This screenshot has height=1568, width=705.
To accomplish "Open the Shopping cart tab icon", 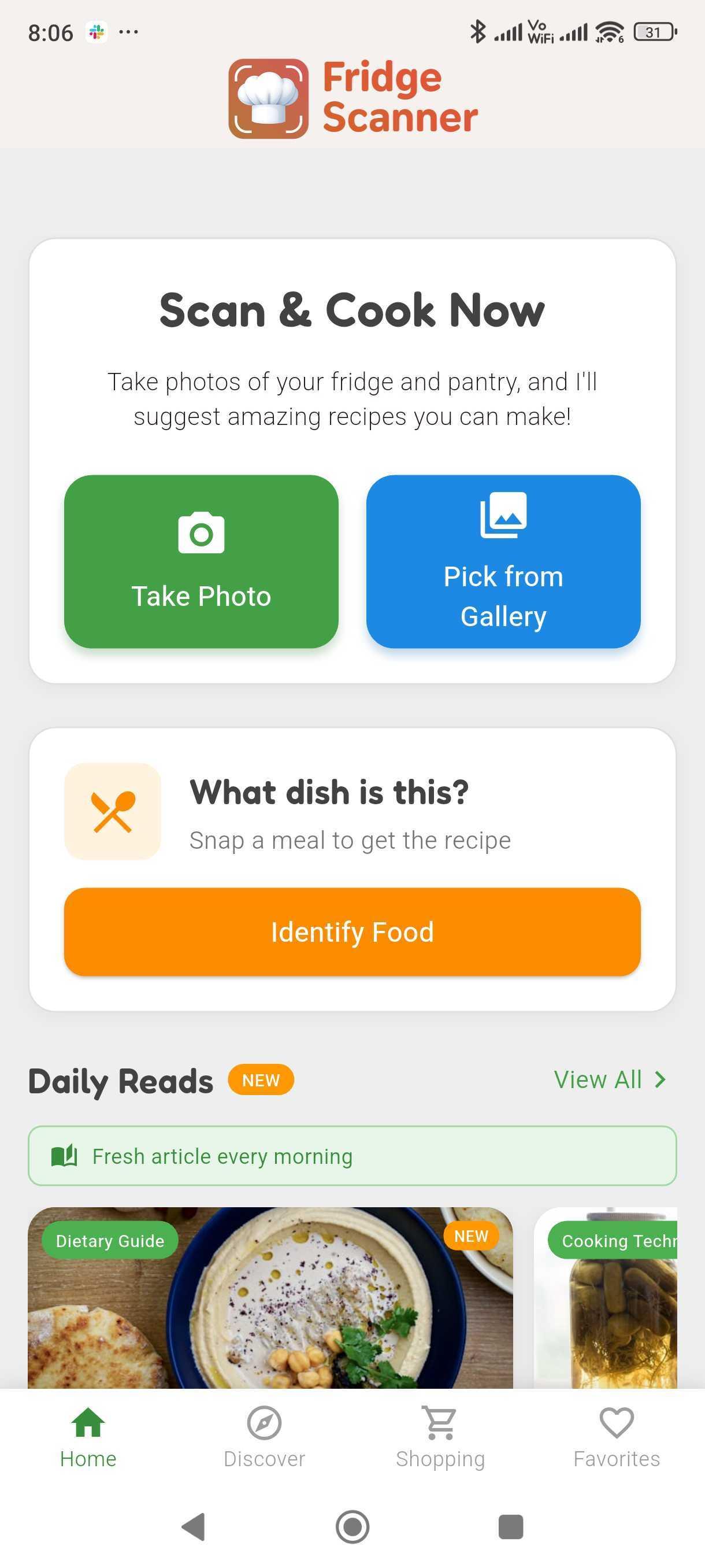I will pos(440,1422).
